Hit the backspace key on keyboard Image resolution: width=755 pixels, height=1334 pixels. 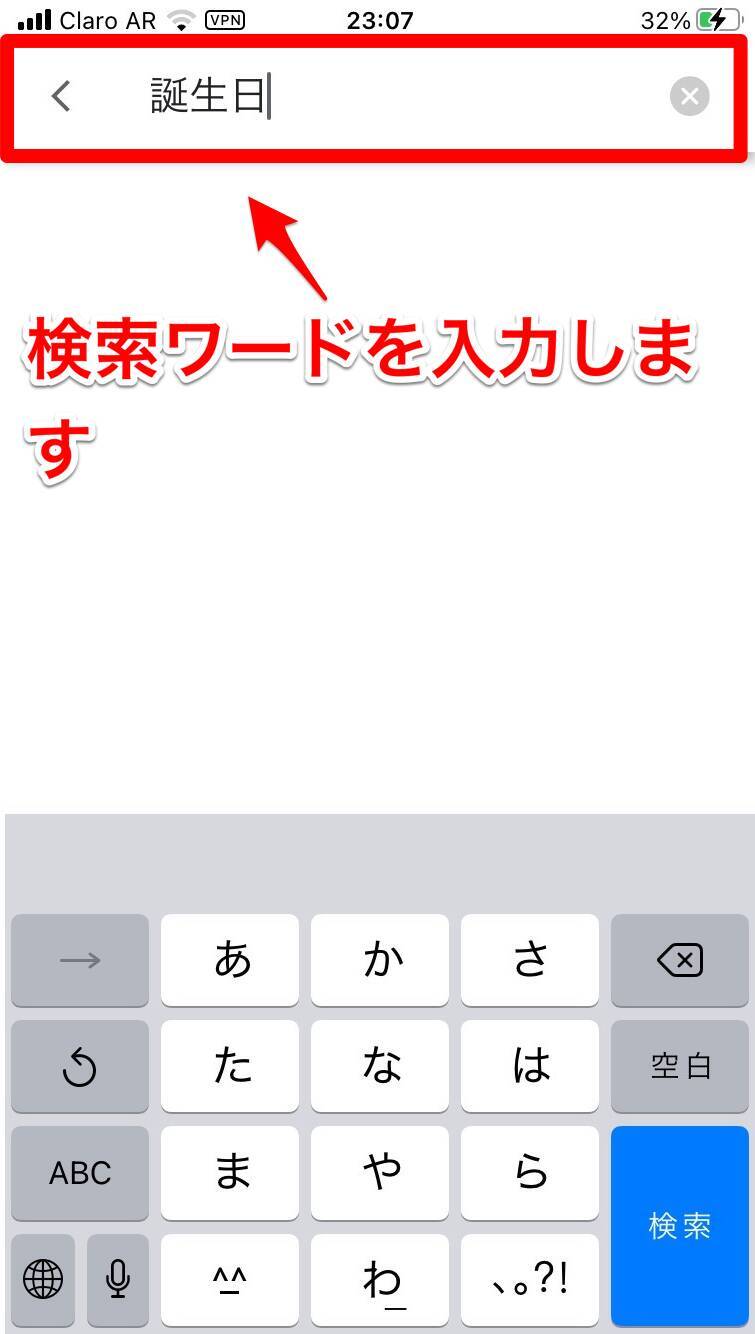coord(679,961)
